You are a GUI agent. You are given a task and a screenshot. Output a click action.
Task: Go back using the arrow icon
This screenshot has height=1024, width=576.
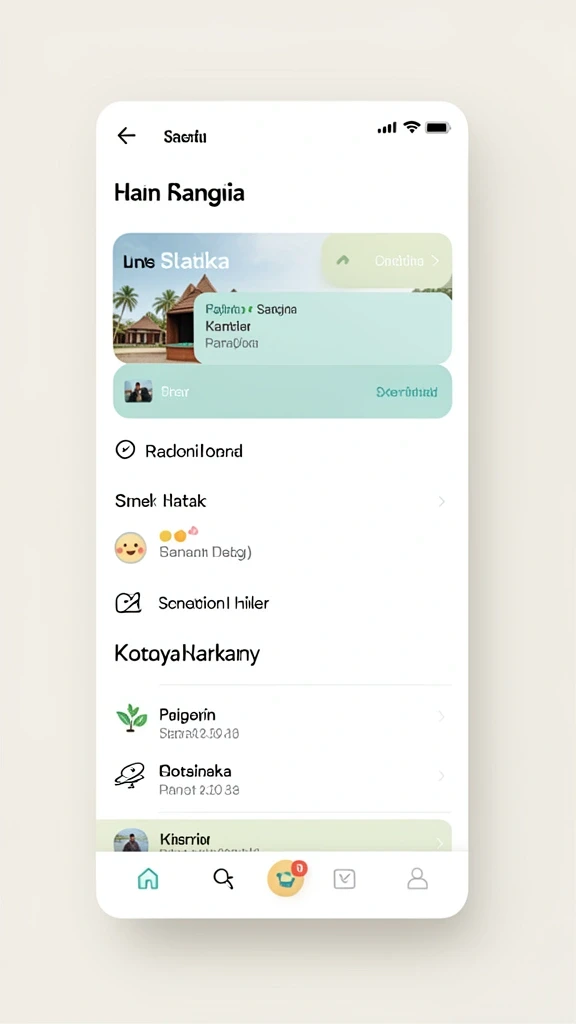coord(126,136)
